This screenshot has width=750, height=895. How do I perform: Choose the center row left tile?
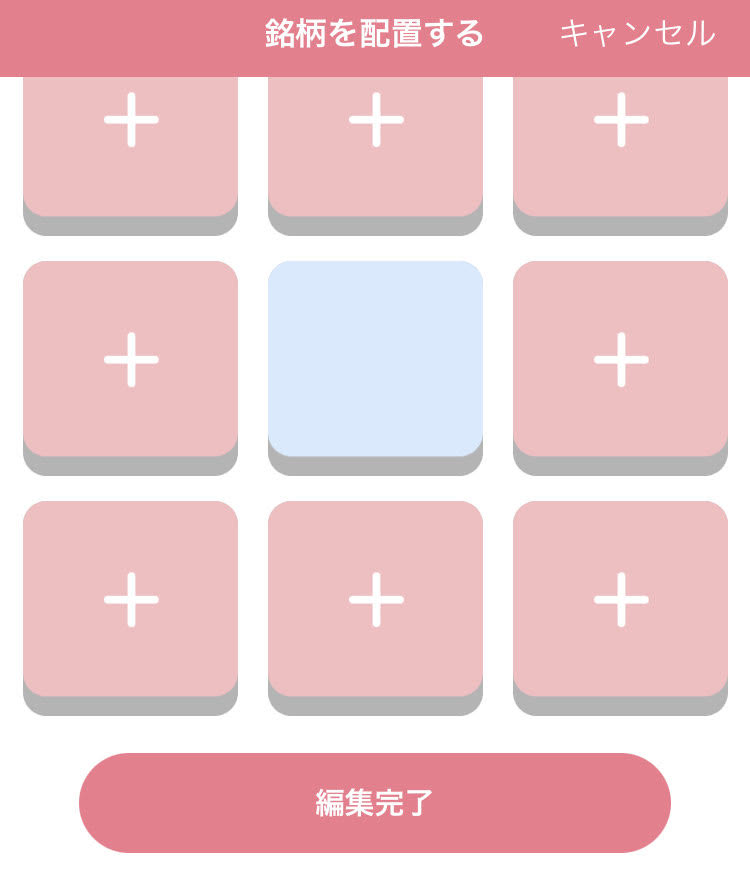[130, 360]
